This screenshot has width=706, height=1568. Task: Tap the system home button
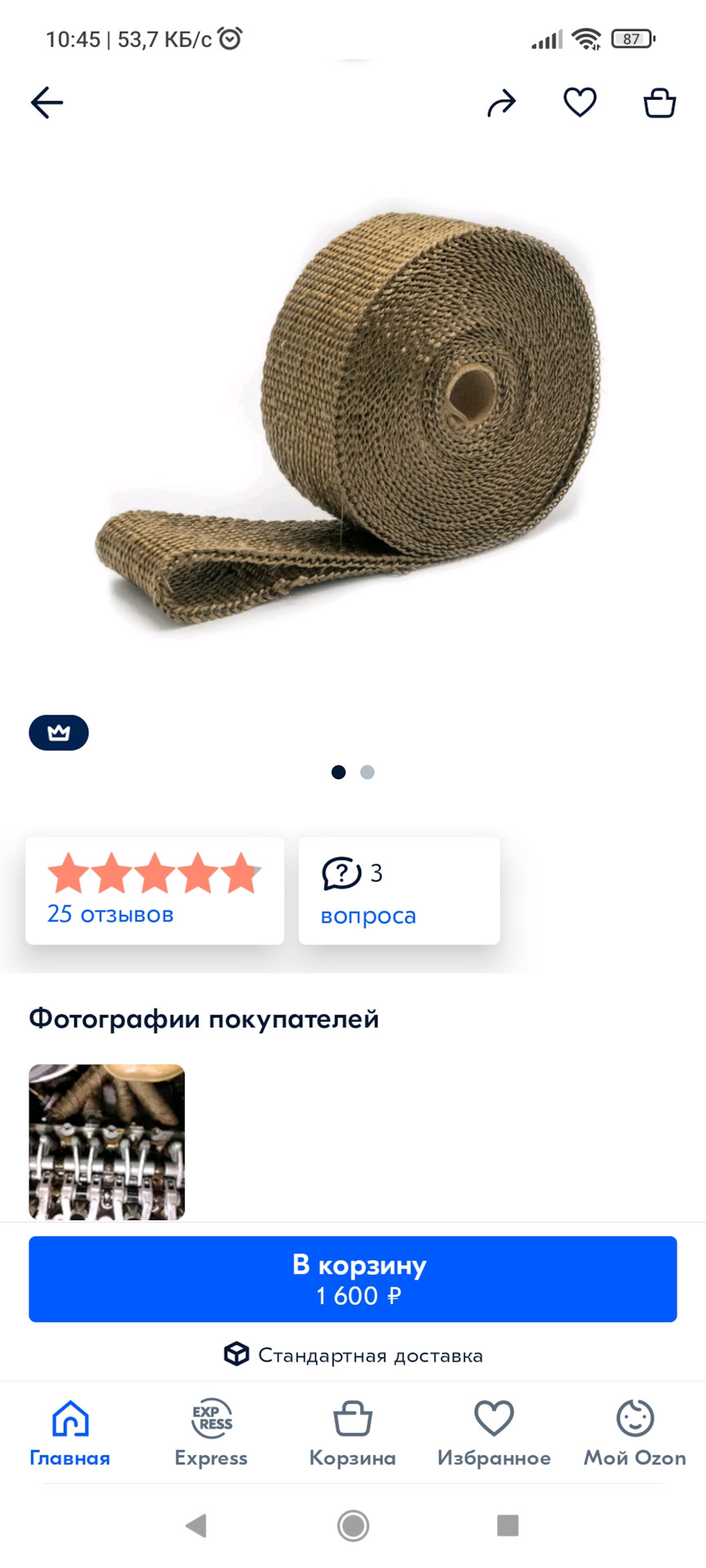click(x=353, y=1525)
